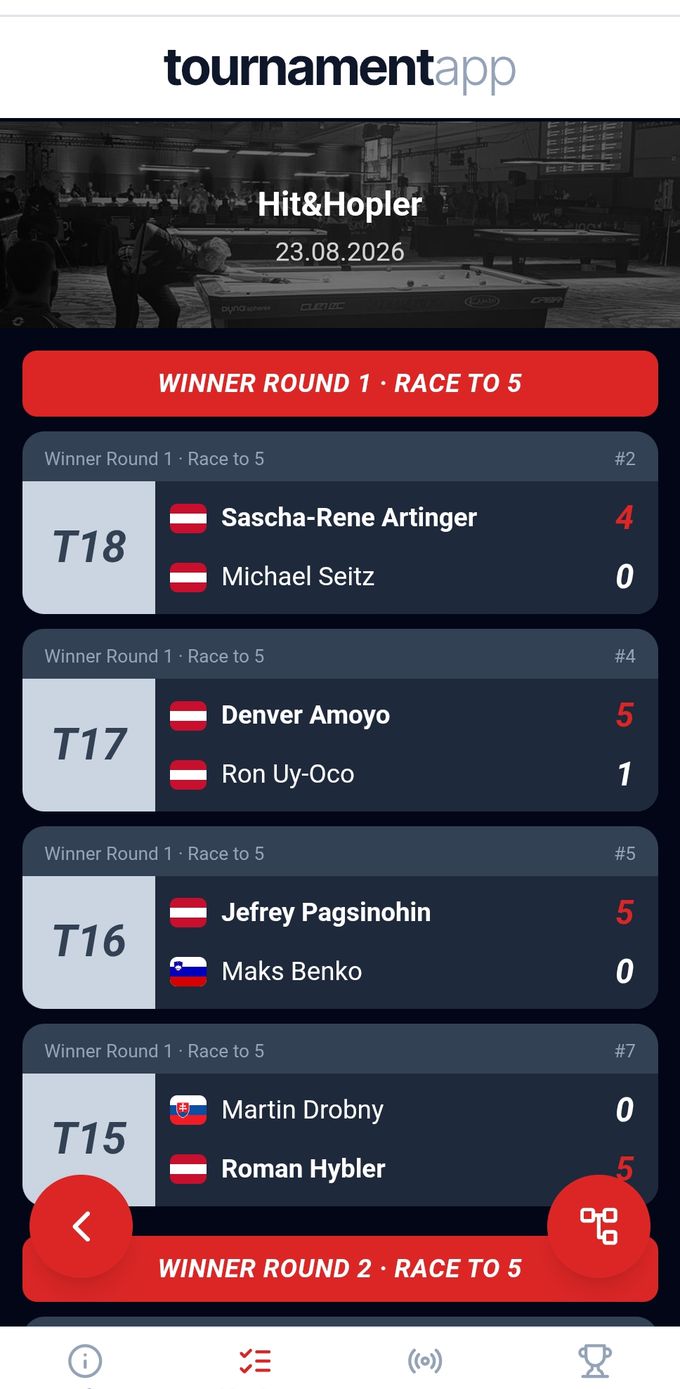Switch to the info tab
Viewport: 680px width, 1389px height.
[x=85, y=1360]
